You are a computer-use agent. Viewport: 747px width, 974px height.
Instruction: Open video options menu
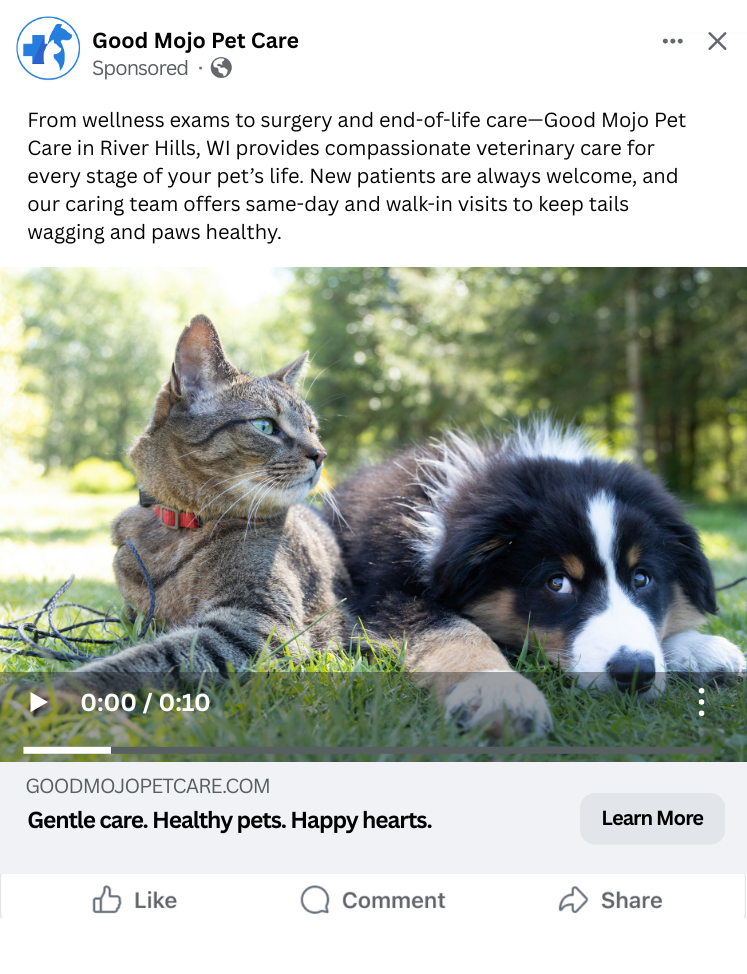tap(702, 702)
